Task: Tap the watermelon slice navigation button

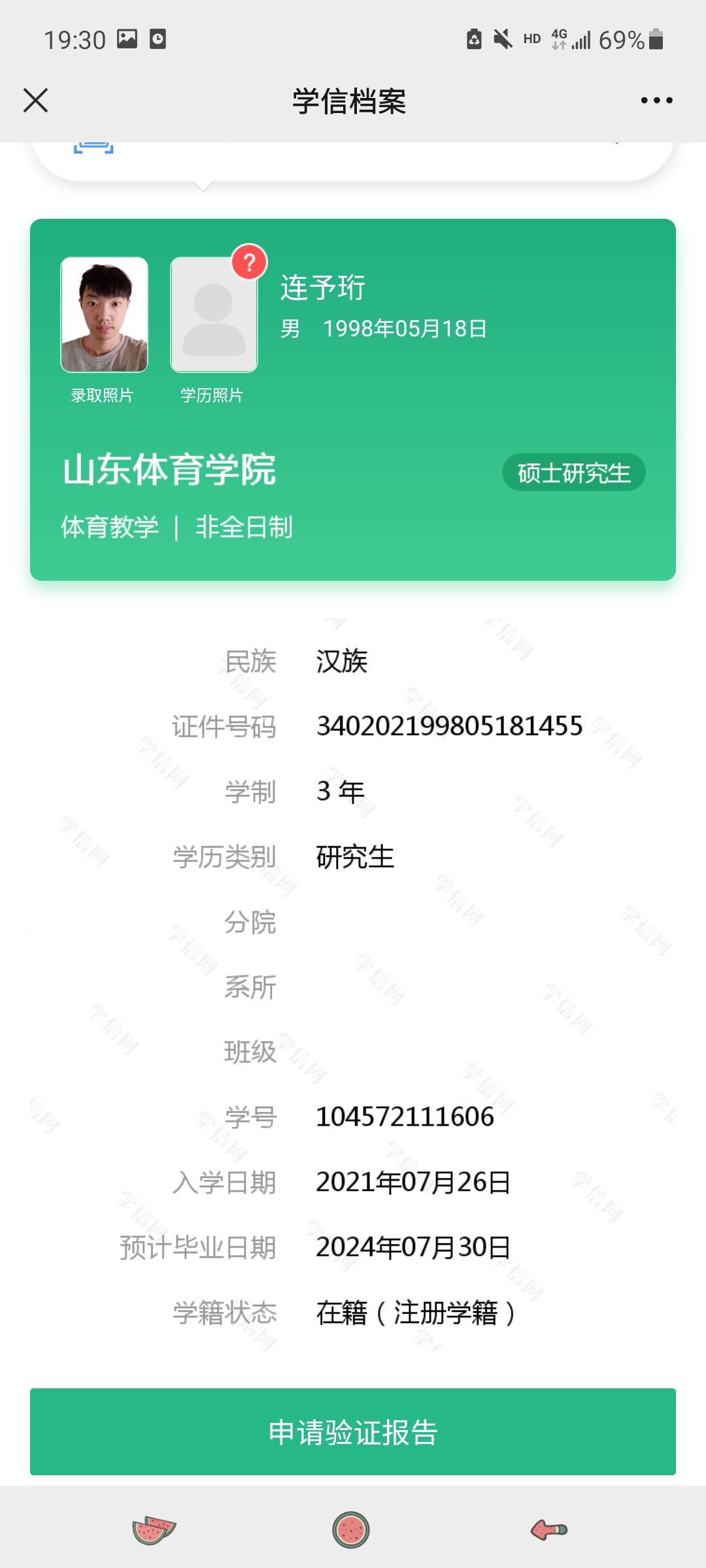Action: click(x=154, y=1530)
